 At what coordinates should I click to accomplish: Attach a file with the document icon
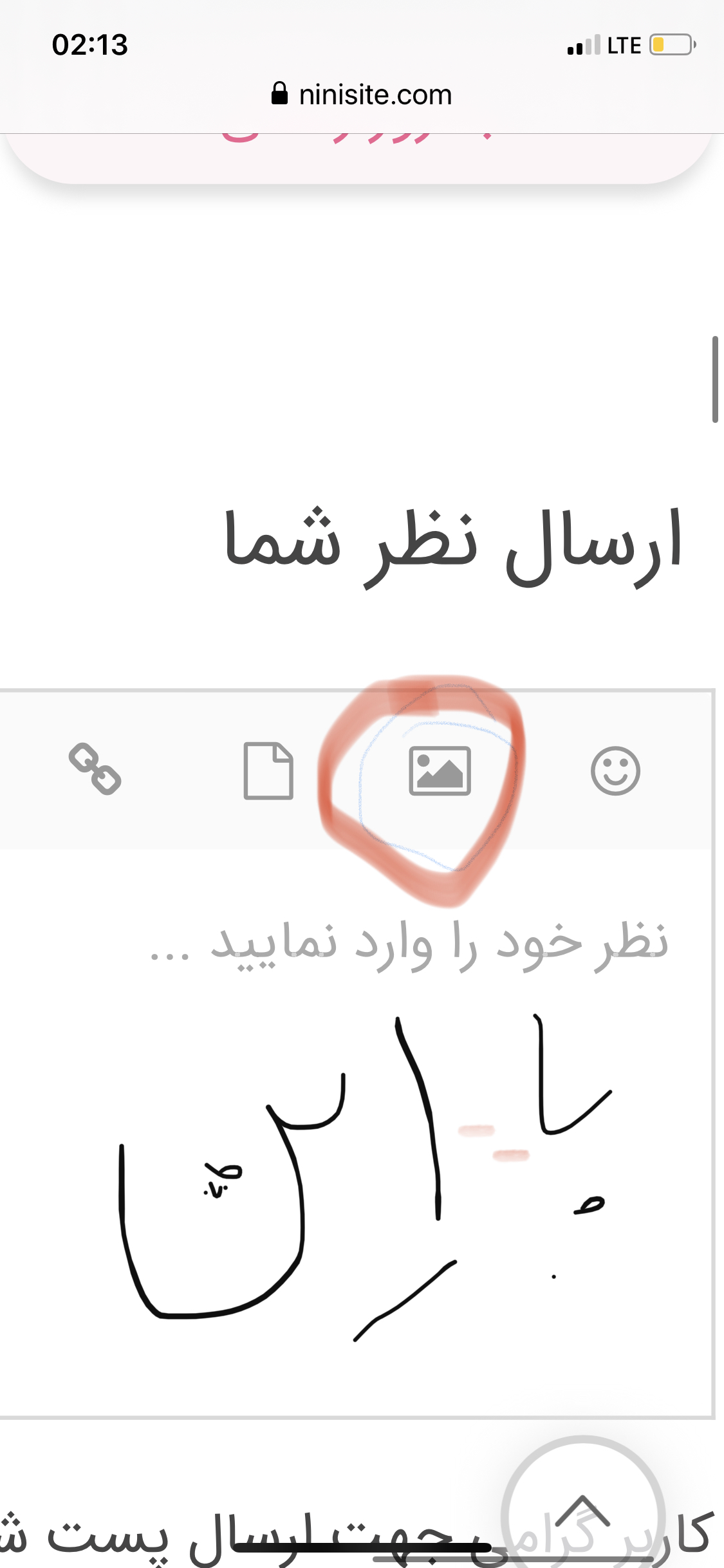click(268, 770)
